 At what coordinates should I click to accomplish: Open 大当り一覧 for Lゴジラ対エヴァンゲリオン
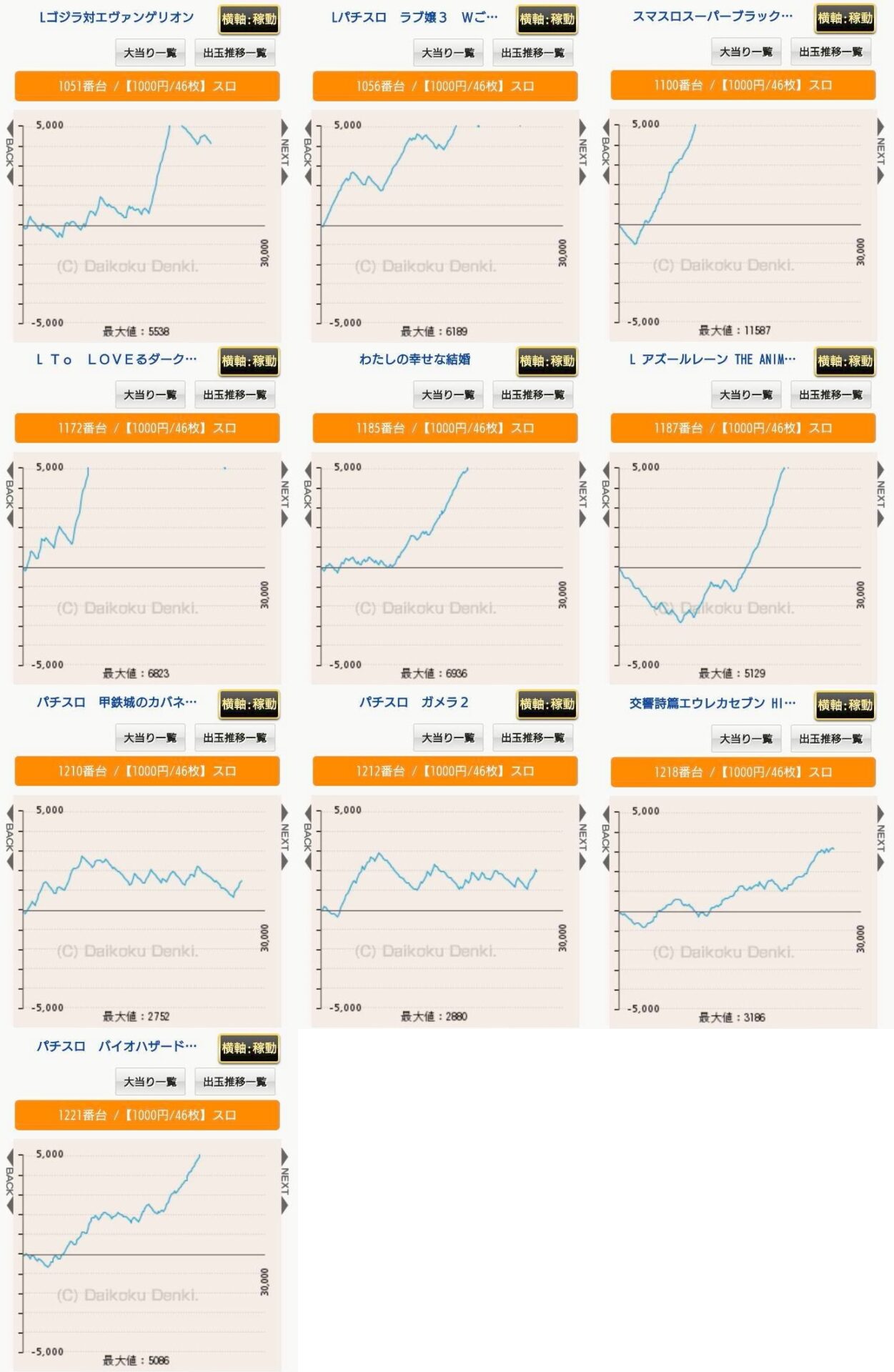pyautogui.click(x=150, y=53)
